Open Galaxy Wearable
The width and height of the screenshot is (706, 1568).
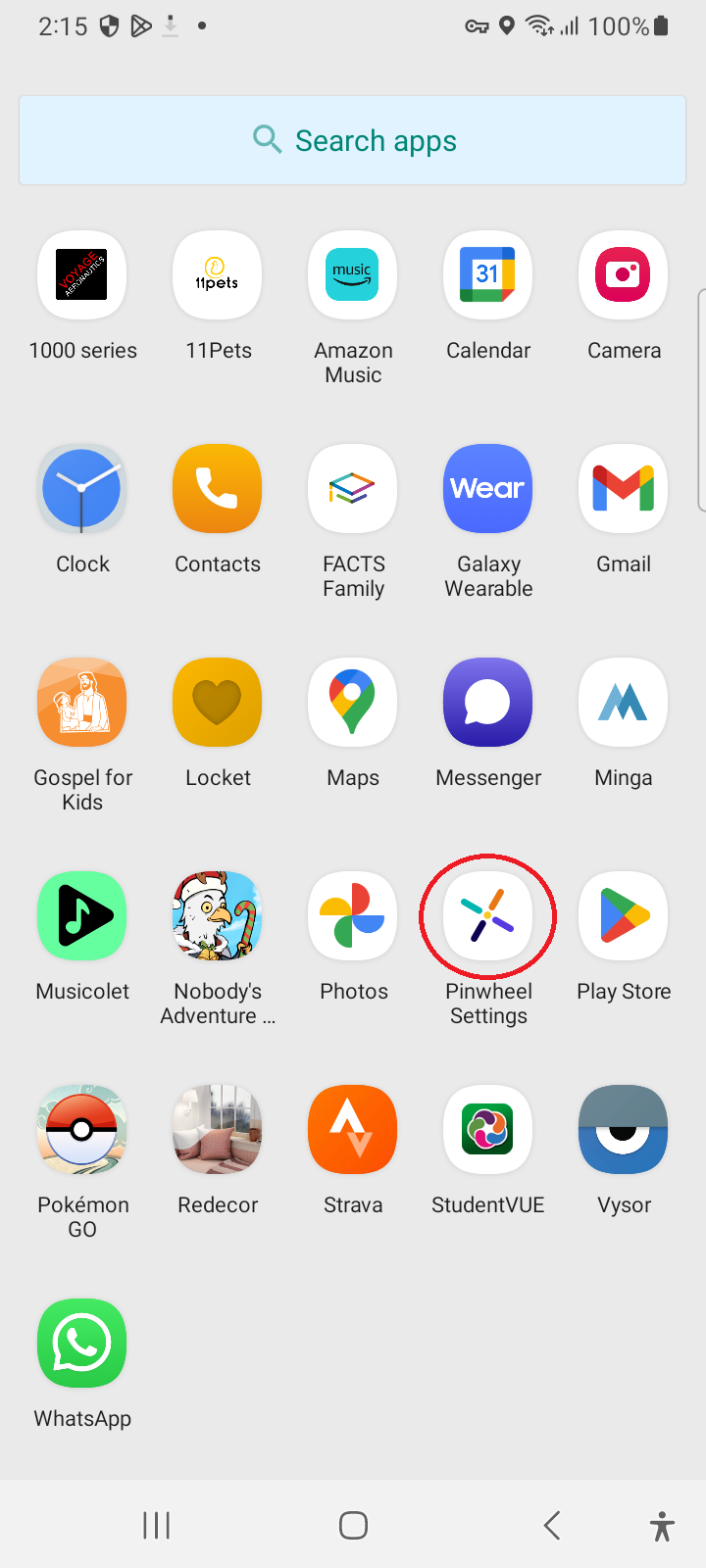pos(487,488)
